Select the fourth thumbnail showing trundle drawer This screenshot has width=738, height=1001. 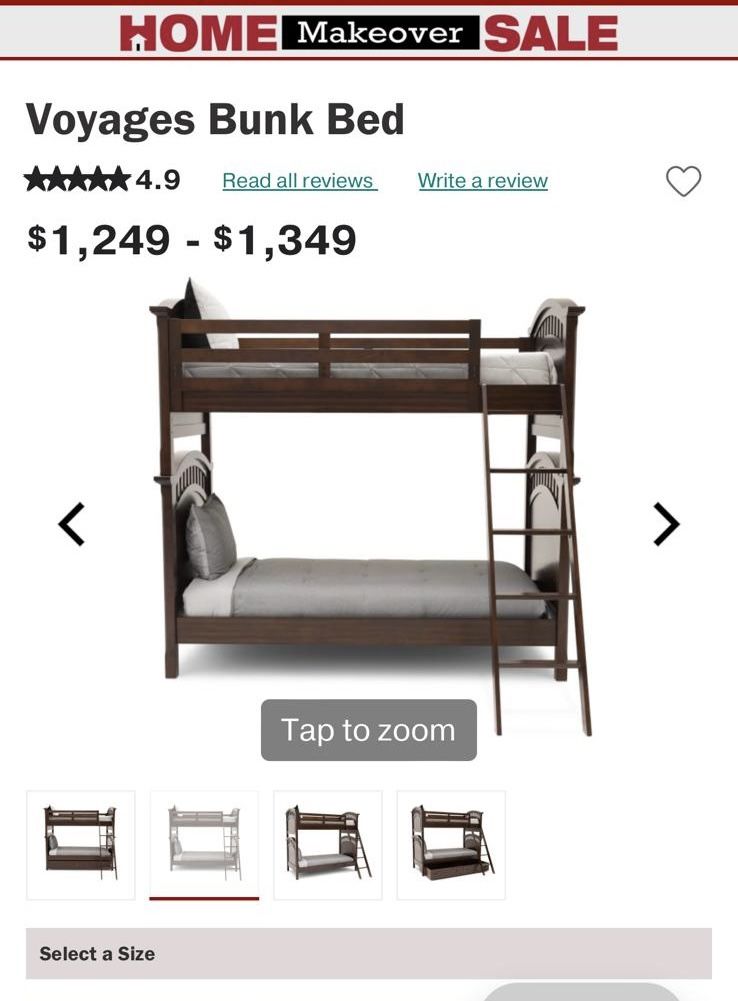coord(451,844)
